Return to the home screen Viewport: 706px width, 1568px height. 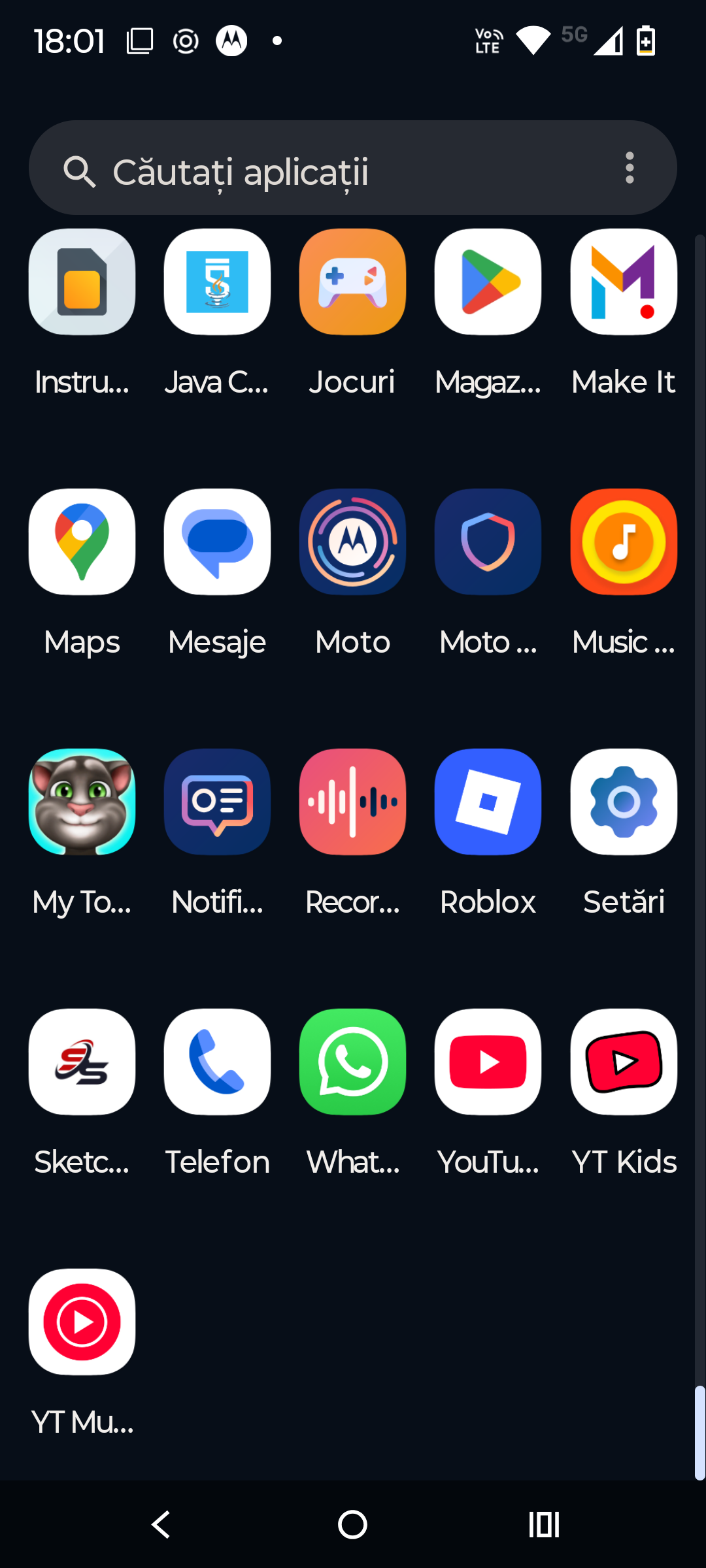352,1525
